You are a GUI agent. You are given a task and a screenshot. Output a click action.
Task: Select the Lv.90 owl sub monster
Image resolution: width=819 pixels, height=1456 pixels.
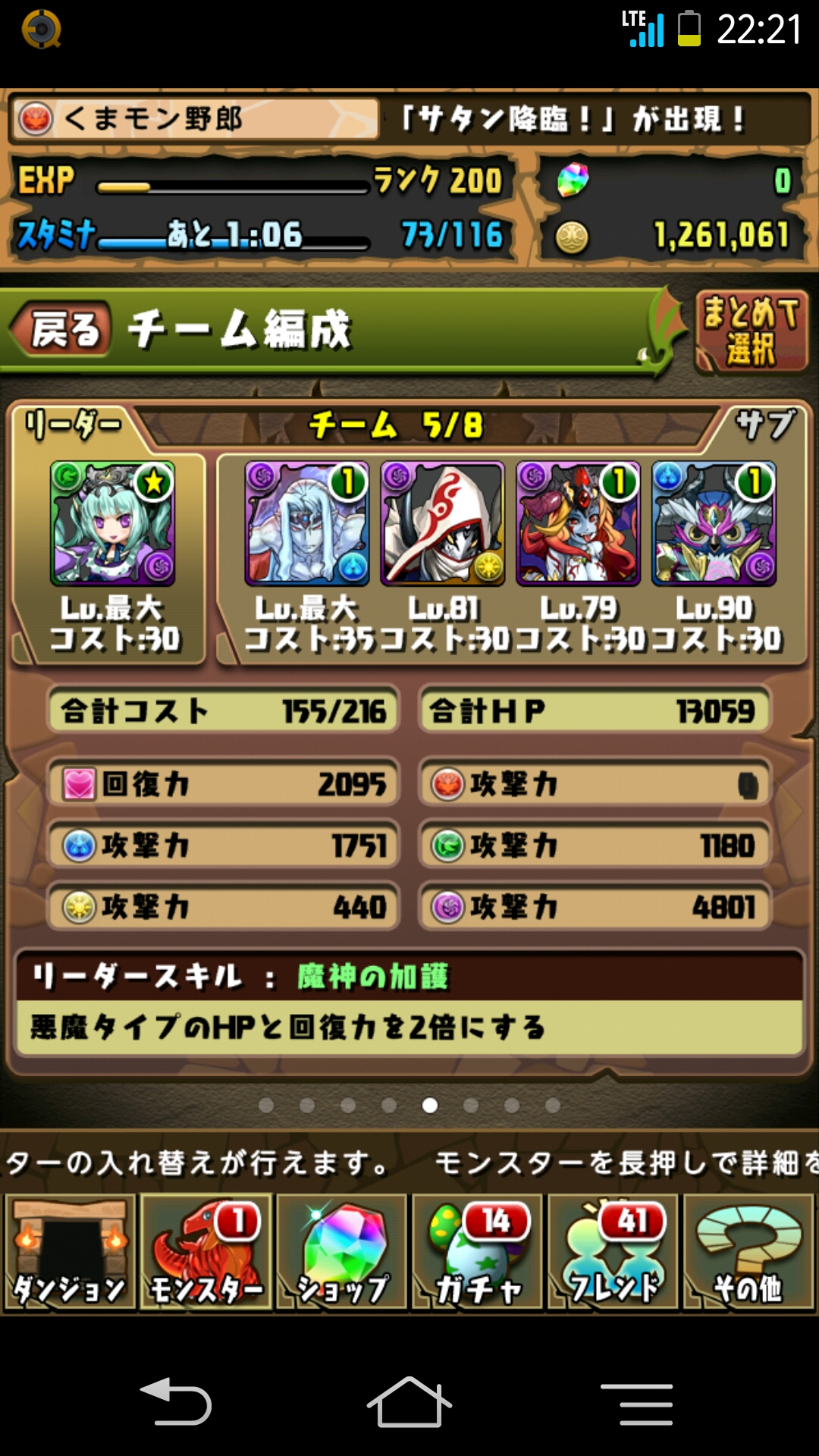(x=714, y=524)
